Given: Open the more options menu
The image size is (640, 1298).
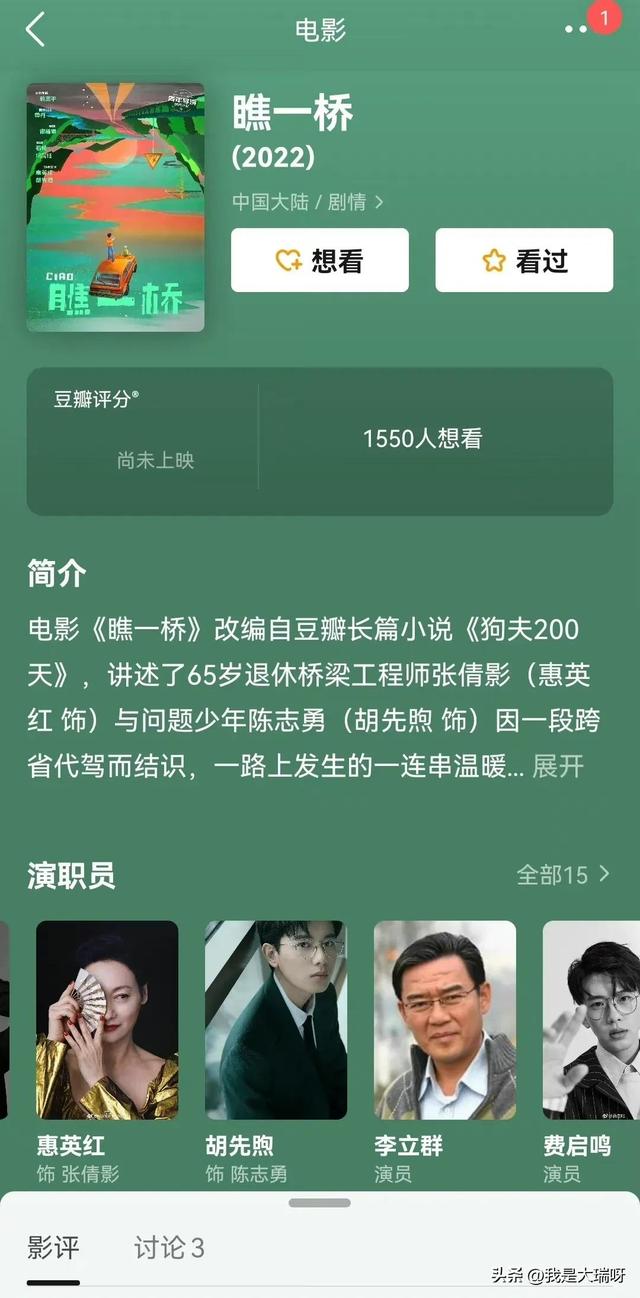Looking at the screenshot, I should [x=576, y=30].
